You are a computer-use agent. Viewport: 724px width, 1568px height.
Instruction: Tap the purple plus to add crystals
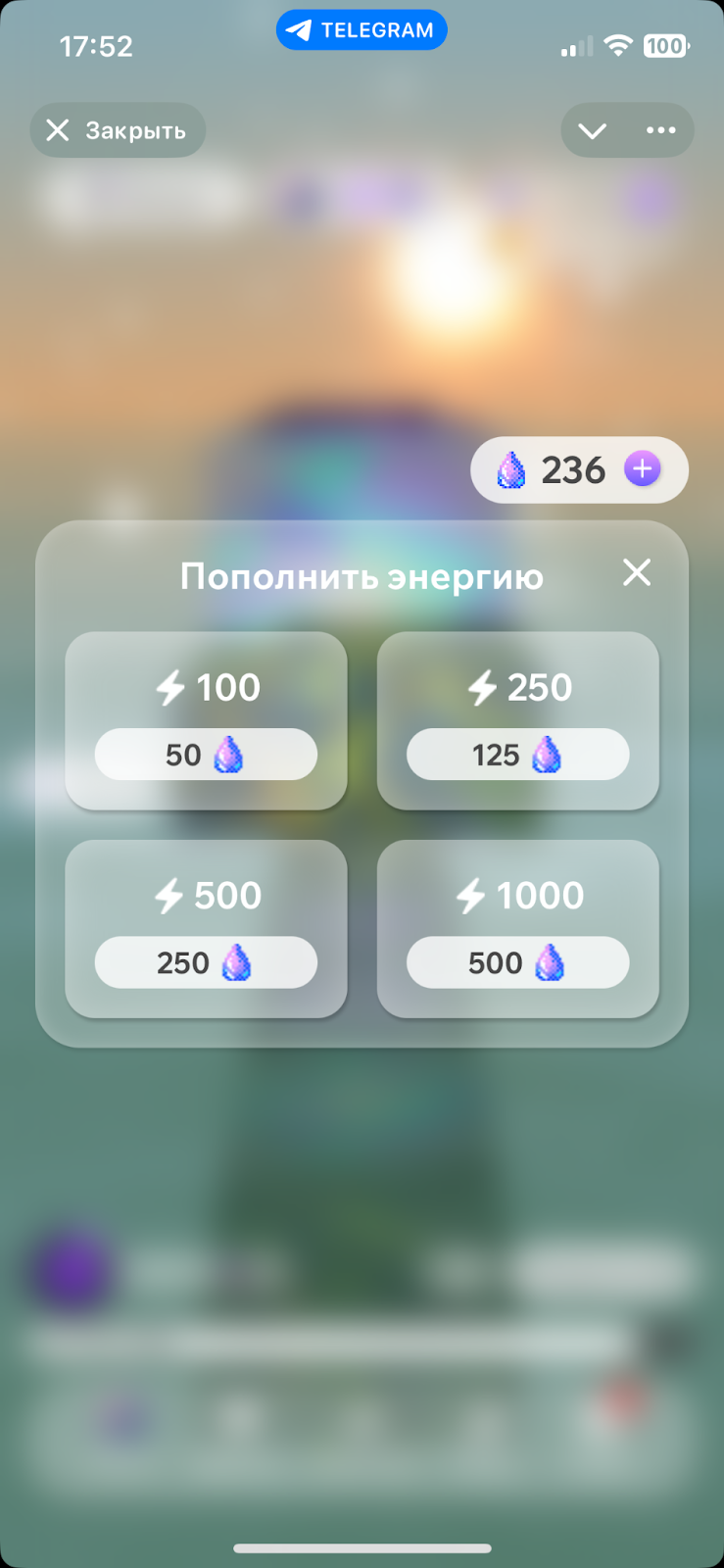pyautogui.click(x=643, y=469)
